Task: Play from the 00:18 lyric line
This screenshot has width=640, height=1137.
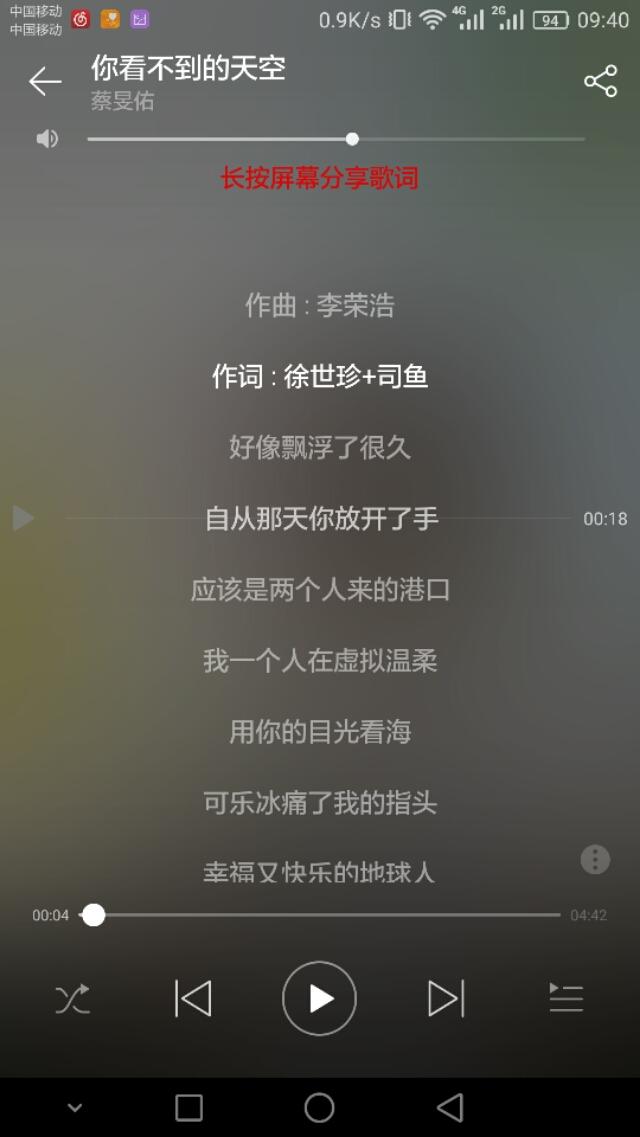Action: [23, 518]
